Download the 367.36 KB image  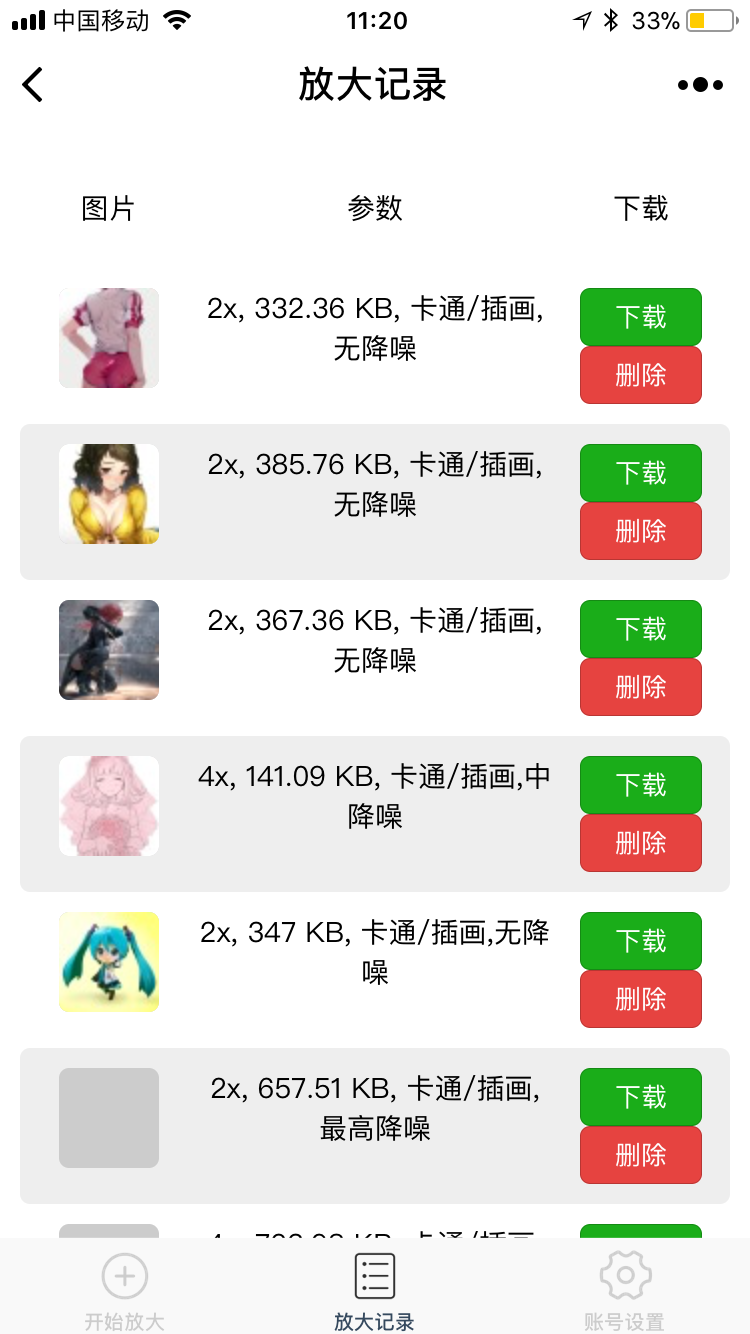click(x=641, y=629)
